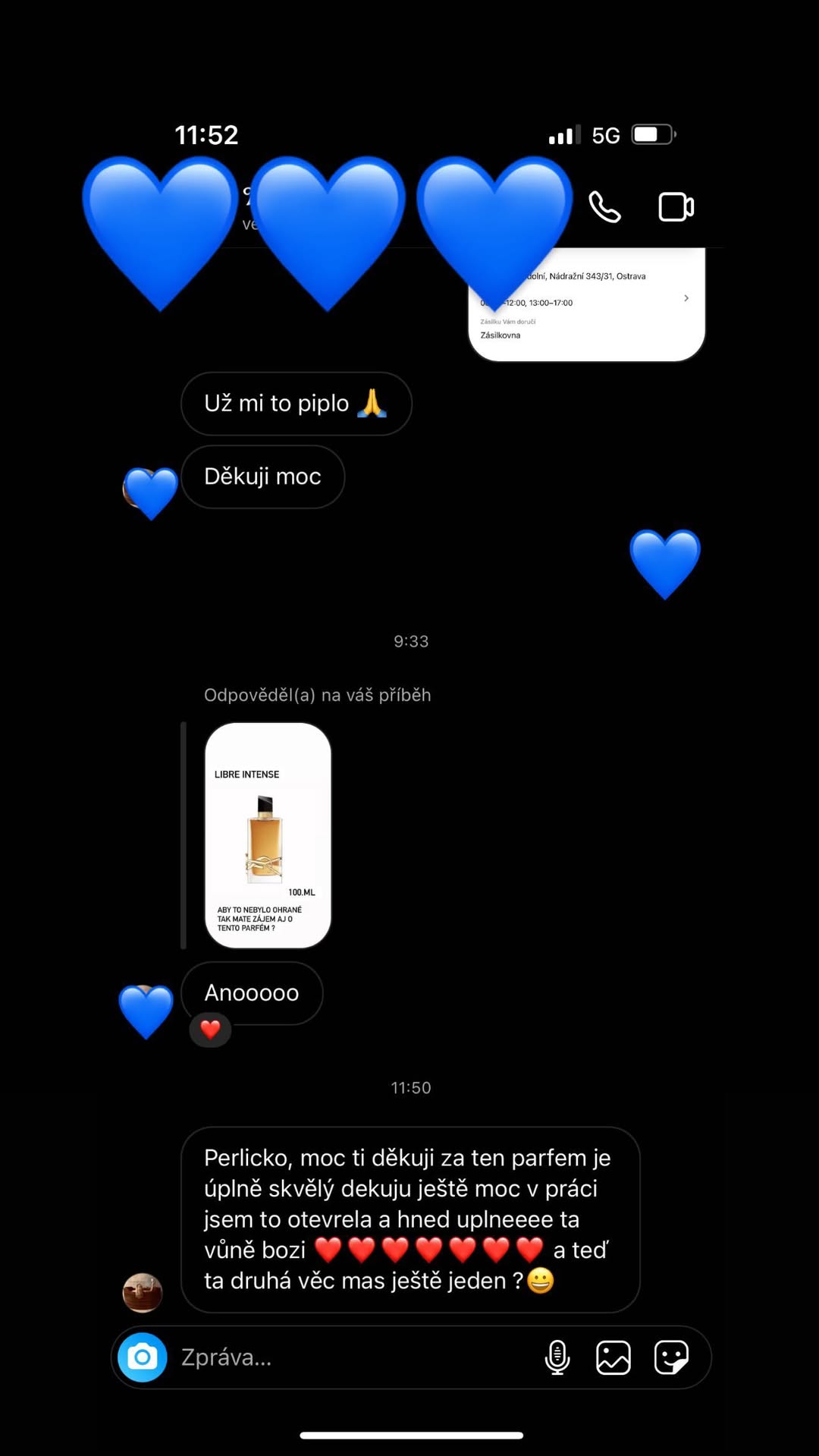Attach a photo from gallery
819x1456 pixels.
[x=613, y=1357]
